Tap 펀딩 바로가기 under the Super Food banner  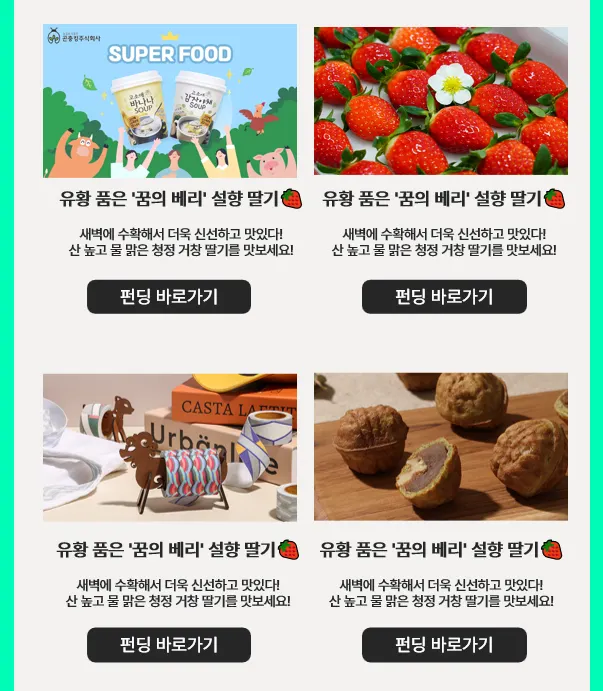coord(169,296)
